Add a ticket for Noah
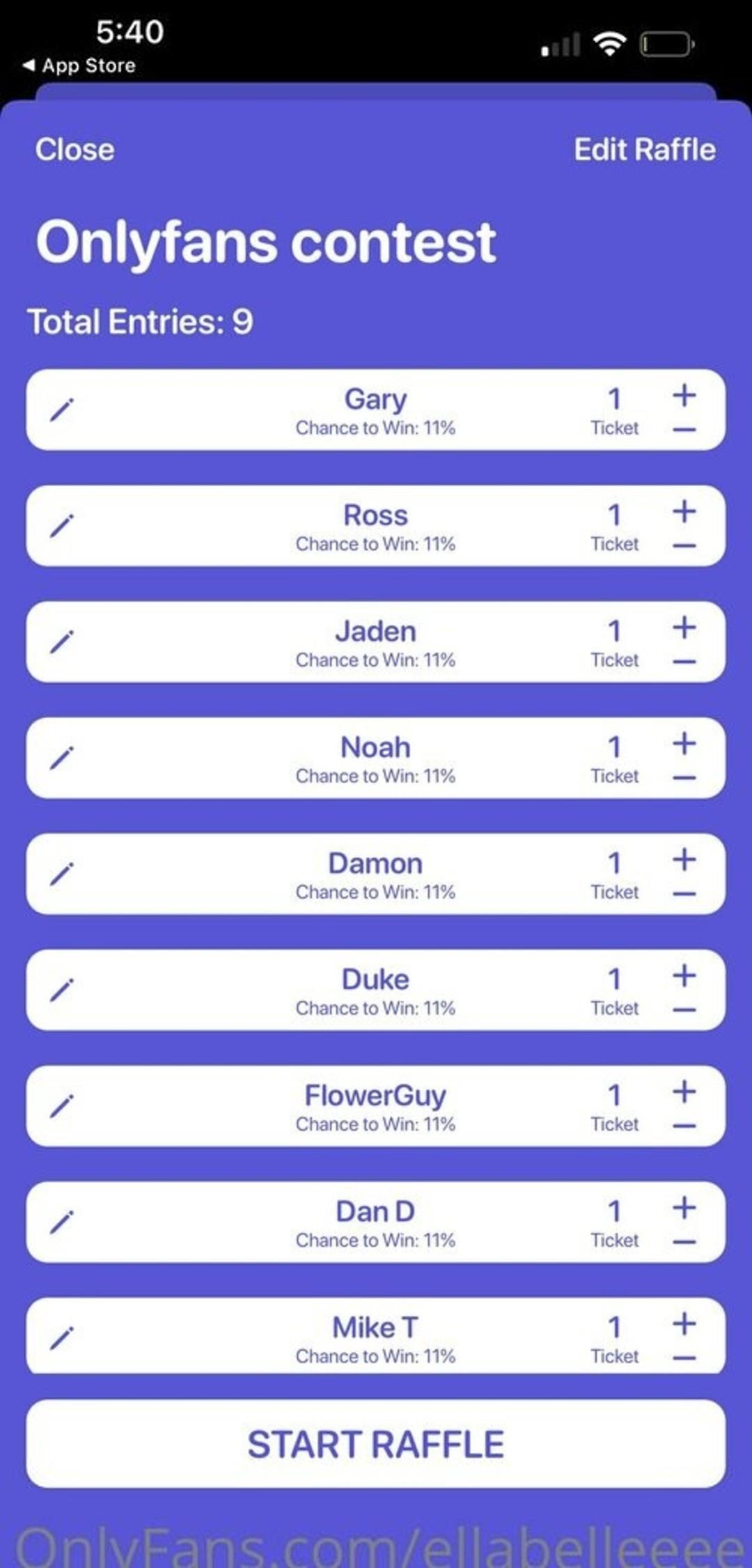 [x=684, y=743]
